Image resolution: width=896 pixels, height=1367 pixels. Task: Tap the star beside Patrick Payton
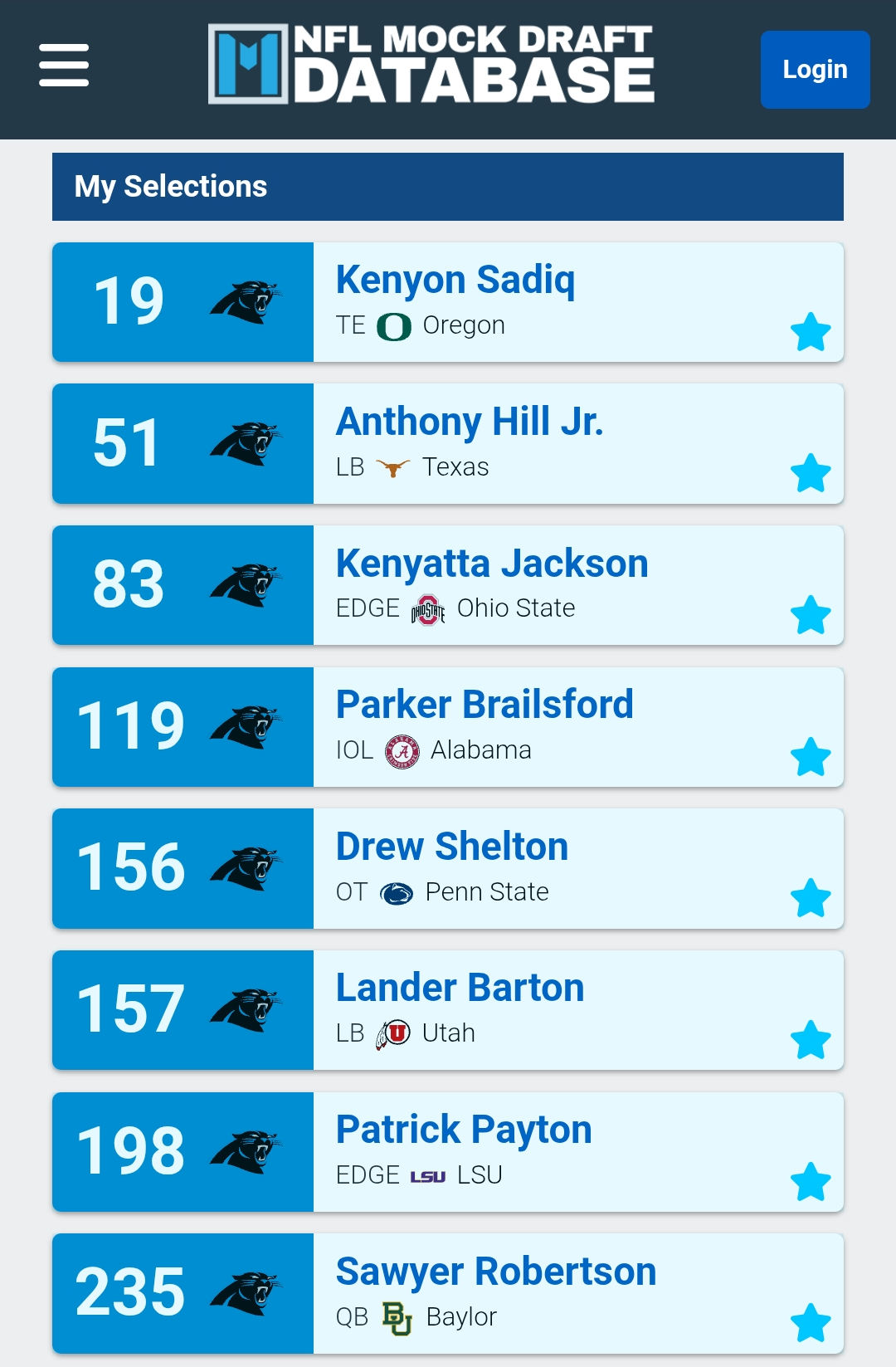pyautogui.click(x=811, y=1182)
